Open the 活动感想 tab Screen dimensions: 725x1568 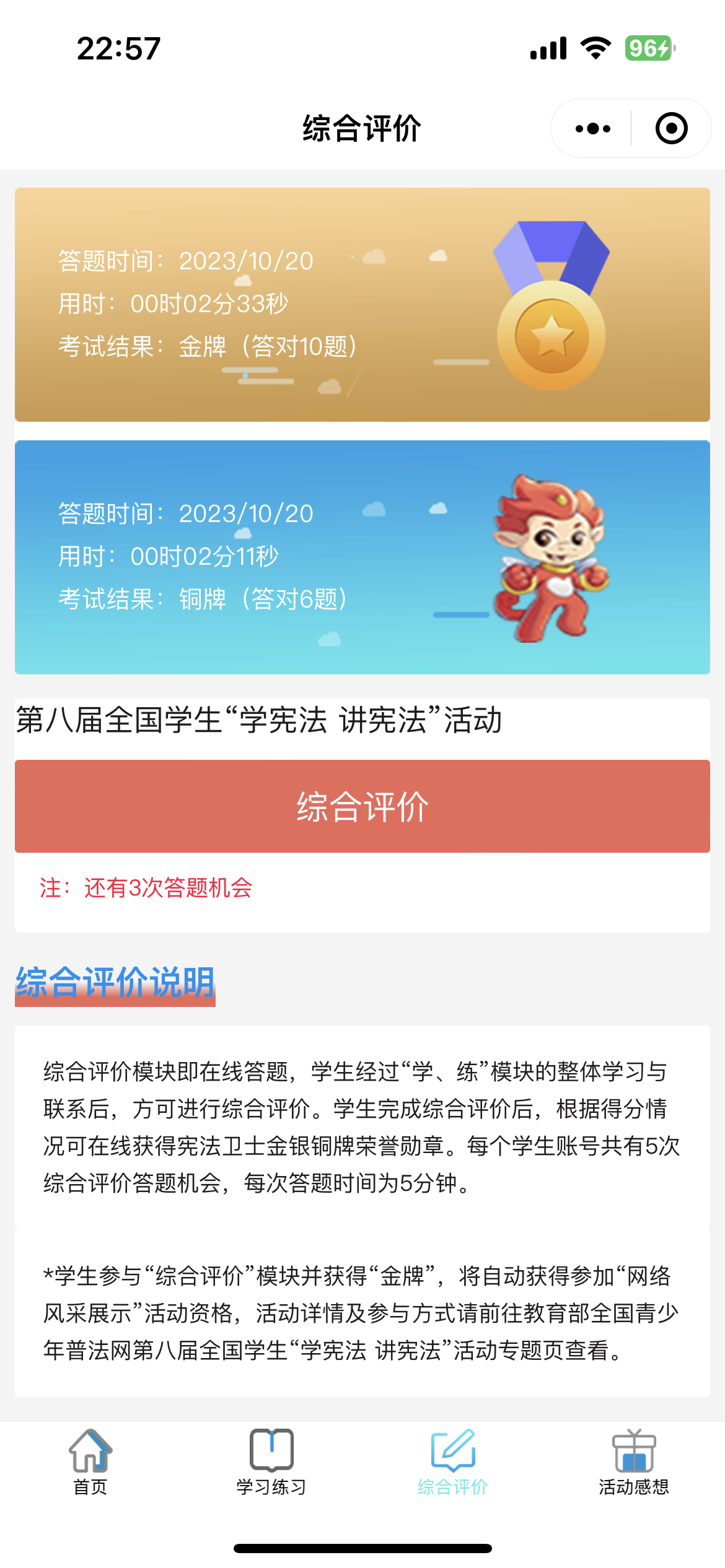point(634,1463)
